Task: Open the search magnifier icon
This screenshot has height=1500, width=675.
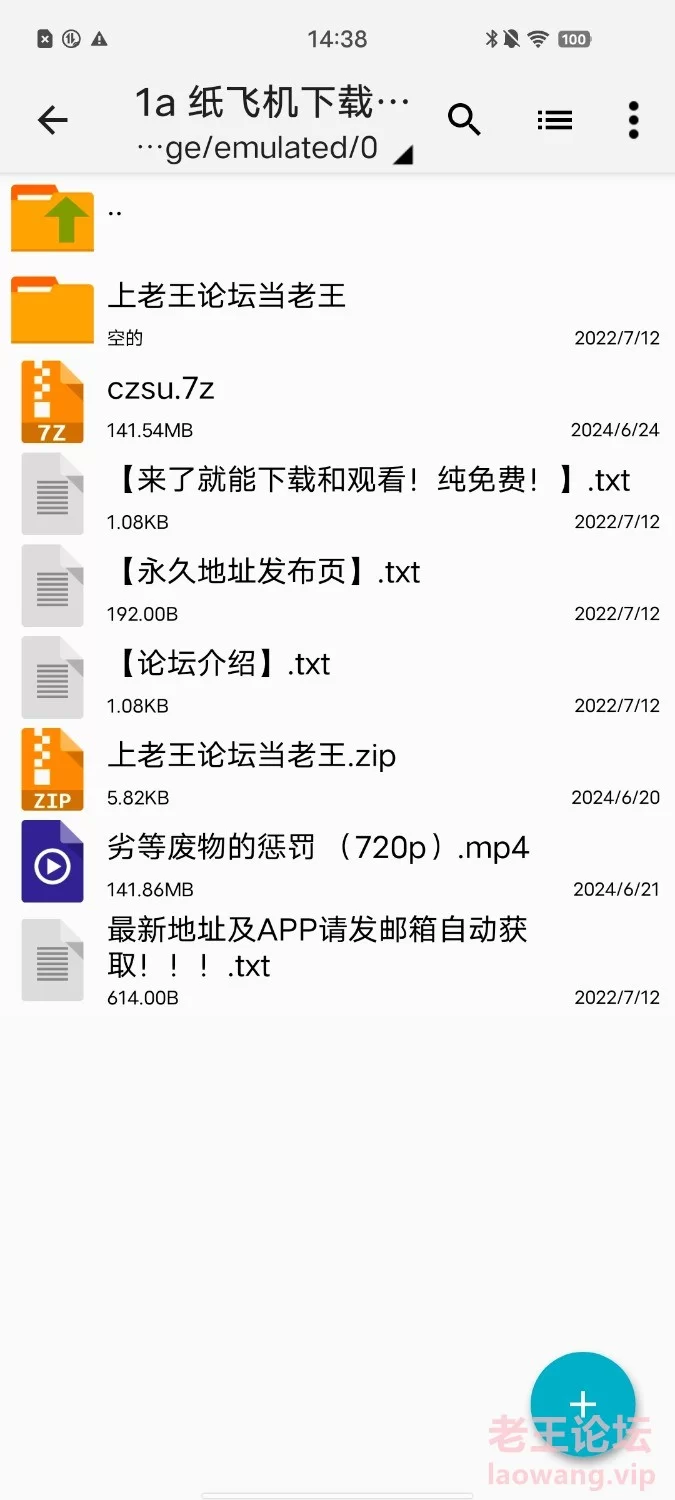Action: click(465, 121)
